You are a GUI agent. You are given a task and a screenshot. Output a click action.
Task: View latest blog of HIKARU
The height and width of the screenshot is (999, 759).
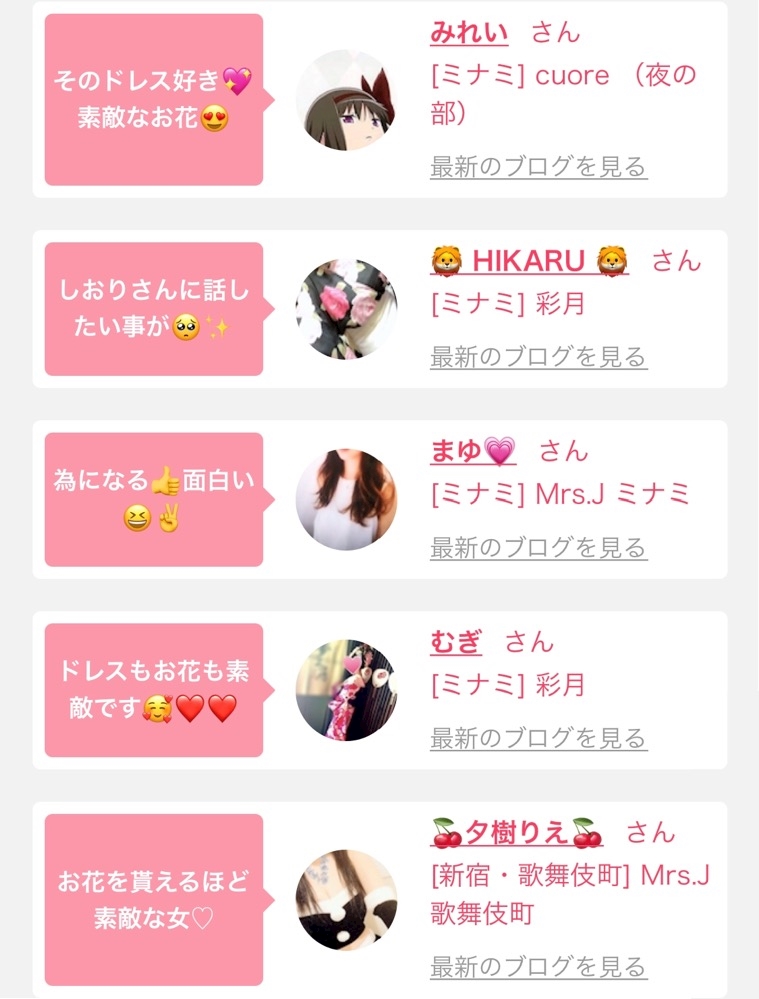pos(538,356)
